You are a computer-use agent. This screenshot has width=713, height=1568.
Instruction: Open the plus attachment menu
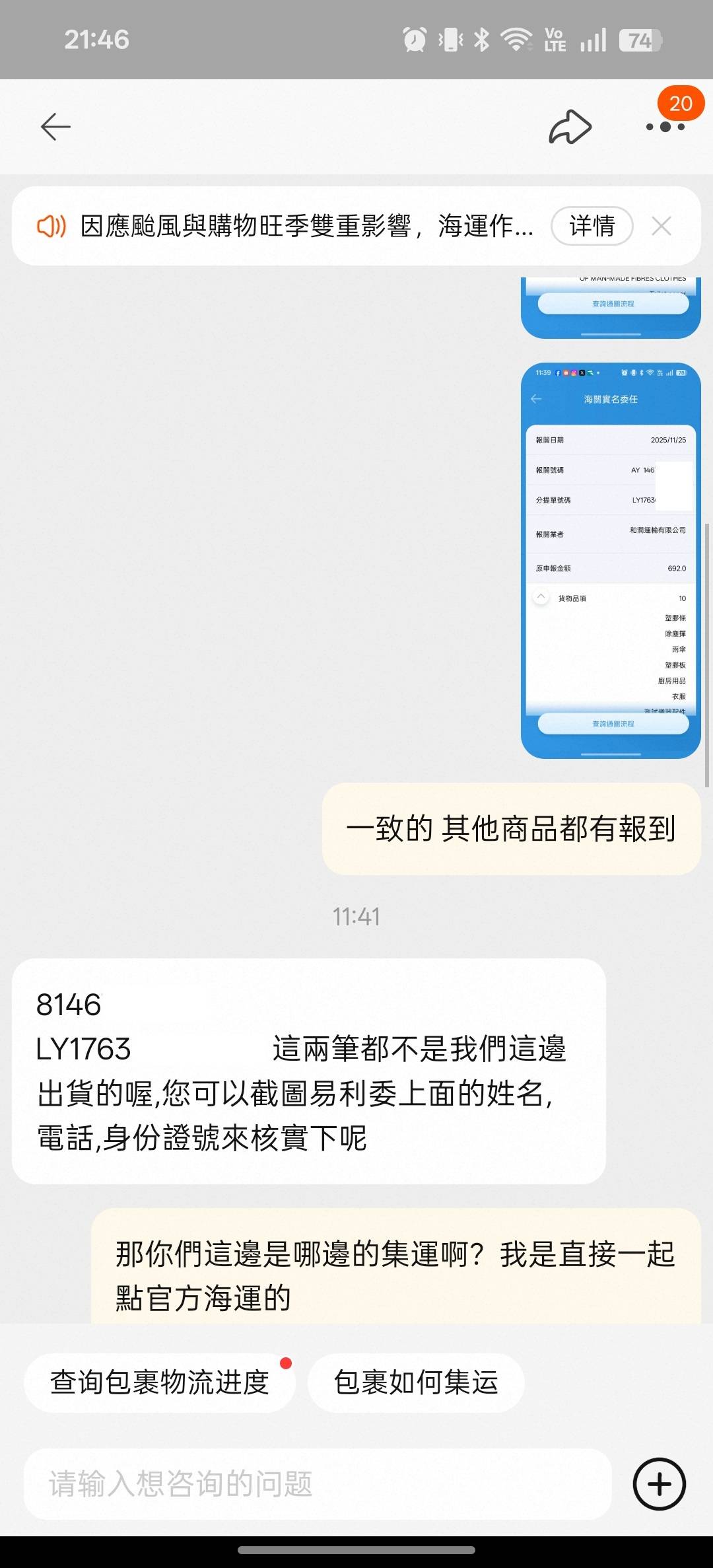pyautogui.click(x=659, y=1484)
